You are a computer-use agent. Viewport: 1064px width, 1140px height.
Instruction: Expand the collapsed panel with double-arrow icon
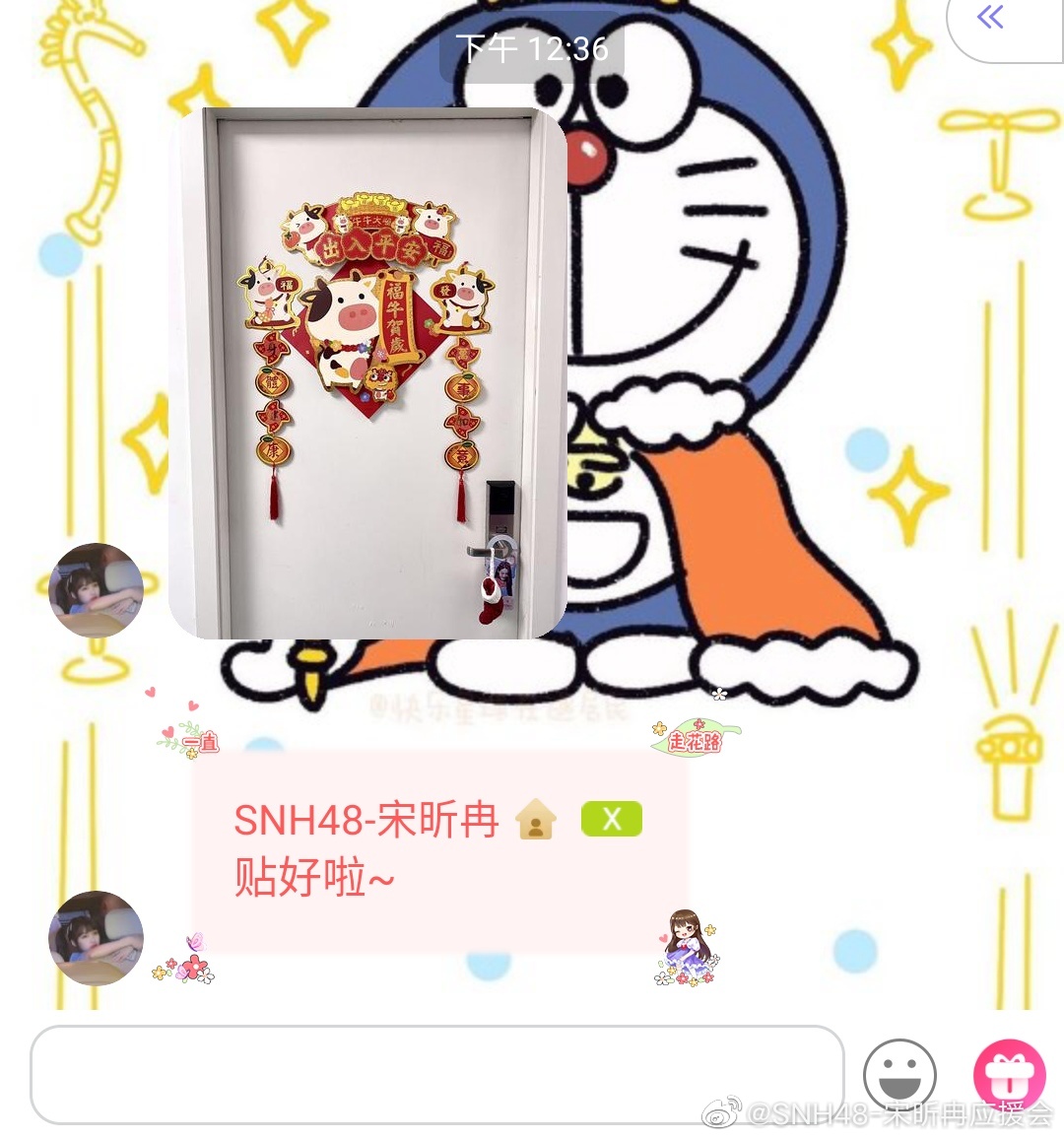(x=991, y=18)
